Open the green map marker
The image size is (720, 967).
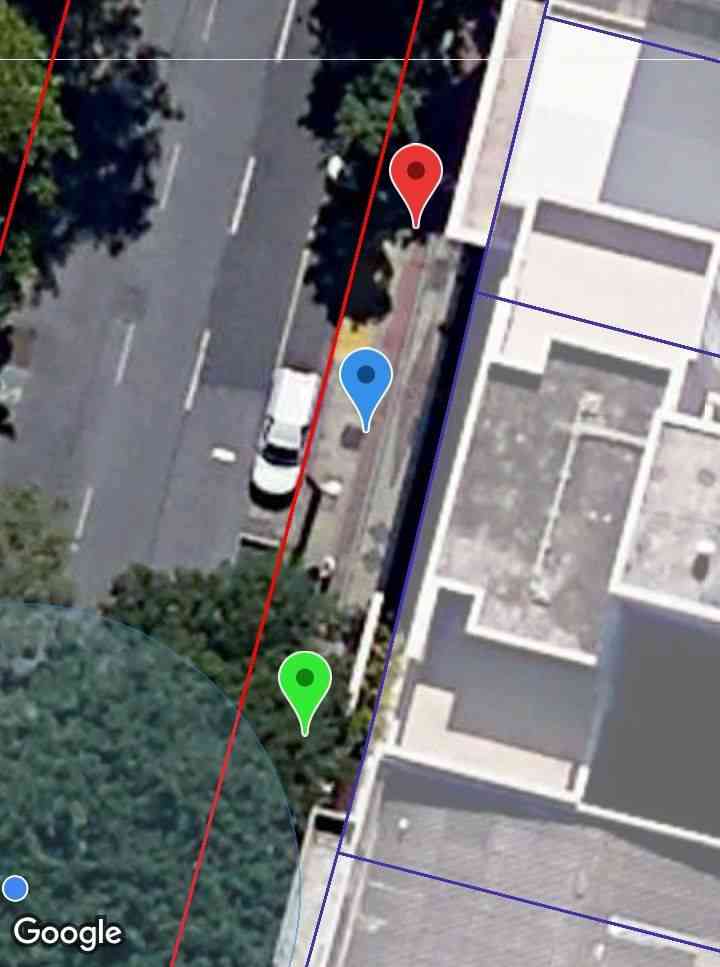305,684
